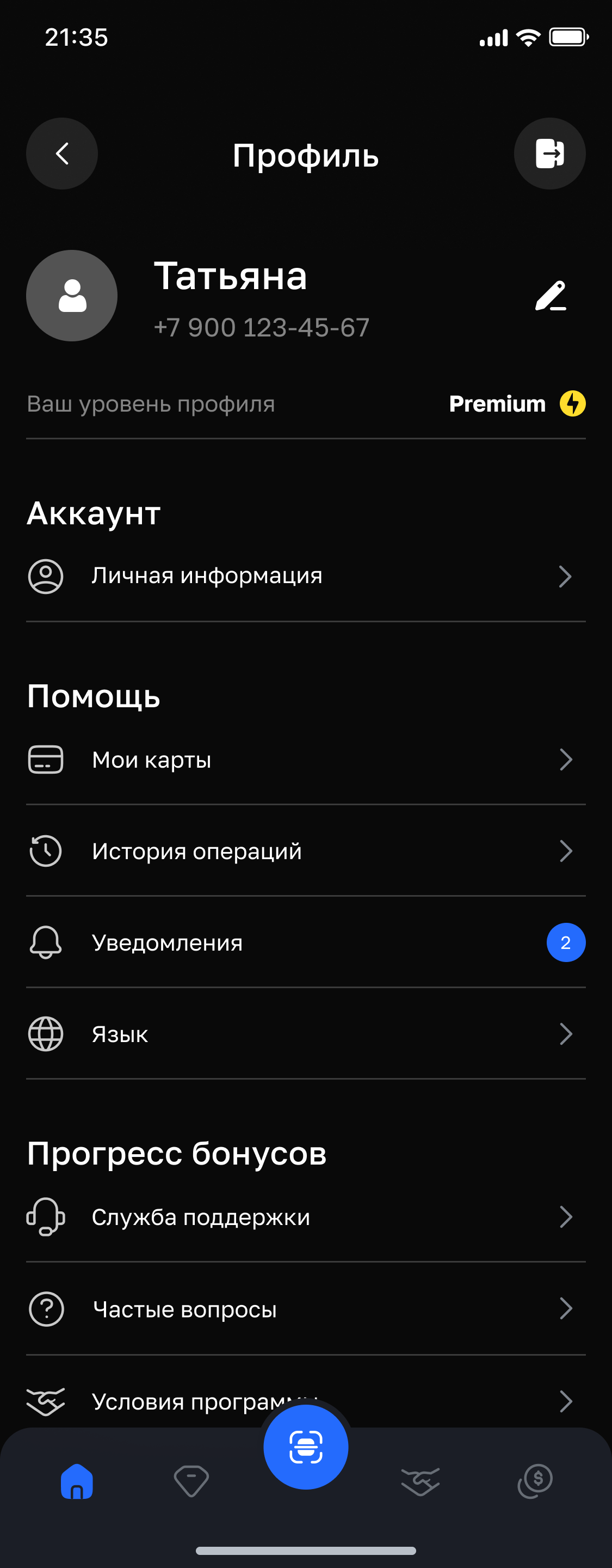Tap the globe icon beside Язык
The image size is (612, 1568).
[45, 1033]
